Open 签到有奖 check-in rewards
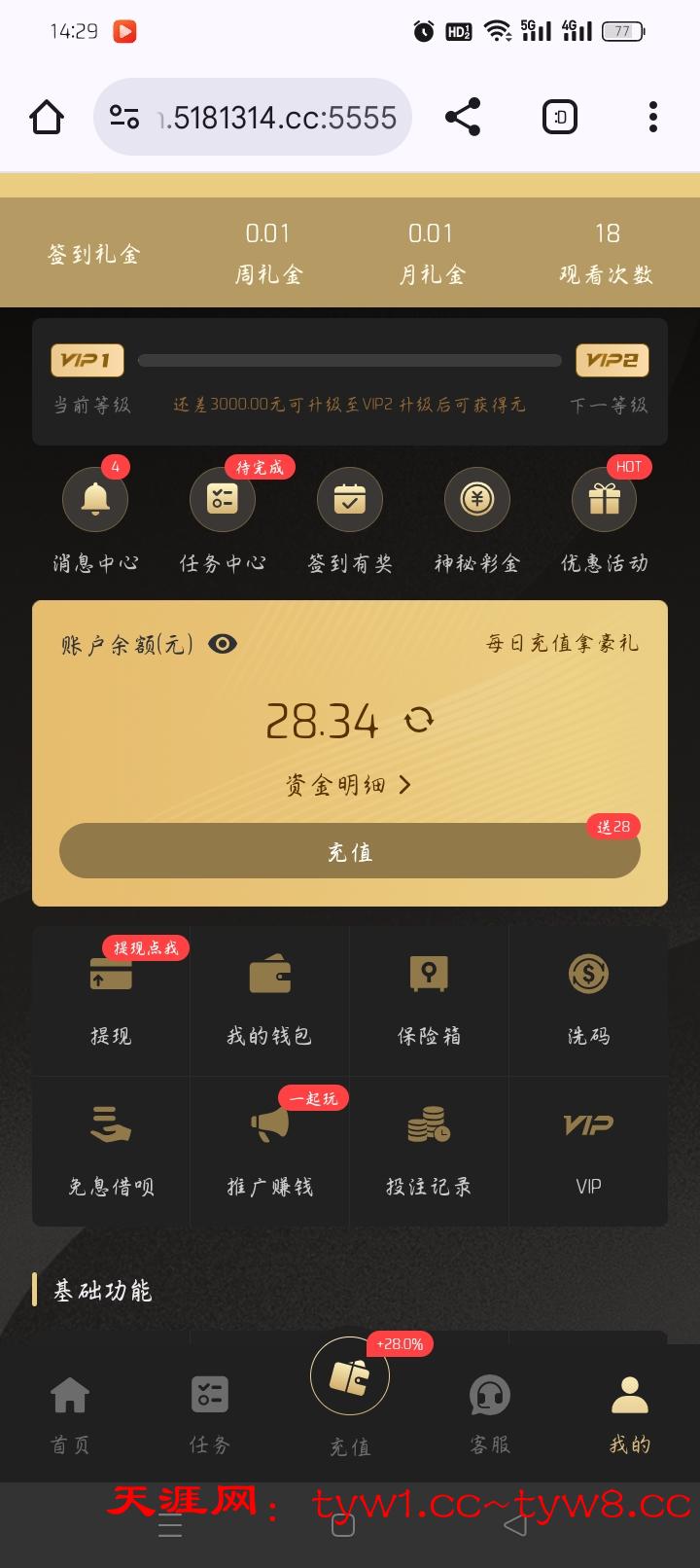Image resolution: width=700 pixels, height=1568 pixels. (x=350, y=500)
